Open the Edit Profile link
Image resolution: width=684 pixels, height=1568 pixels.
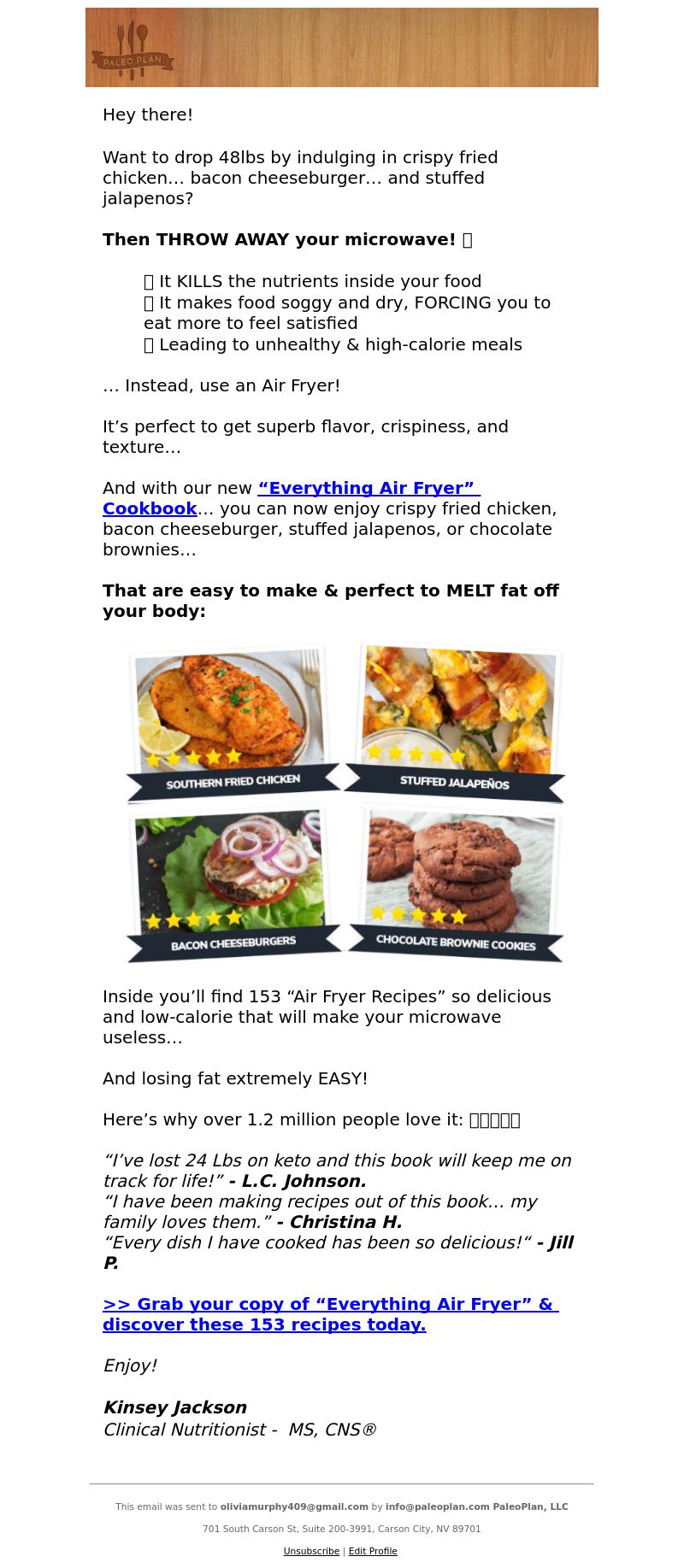pos(373,1551)
